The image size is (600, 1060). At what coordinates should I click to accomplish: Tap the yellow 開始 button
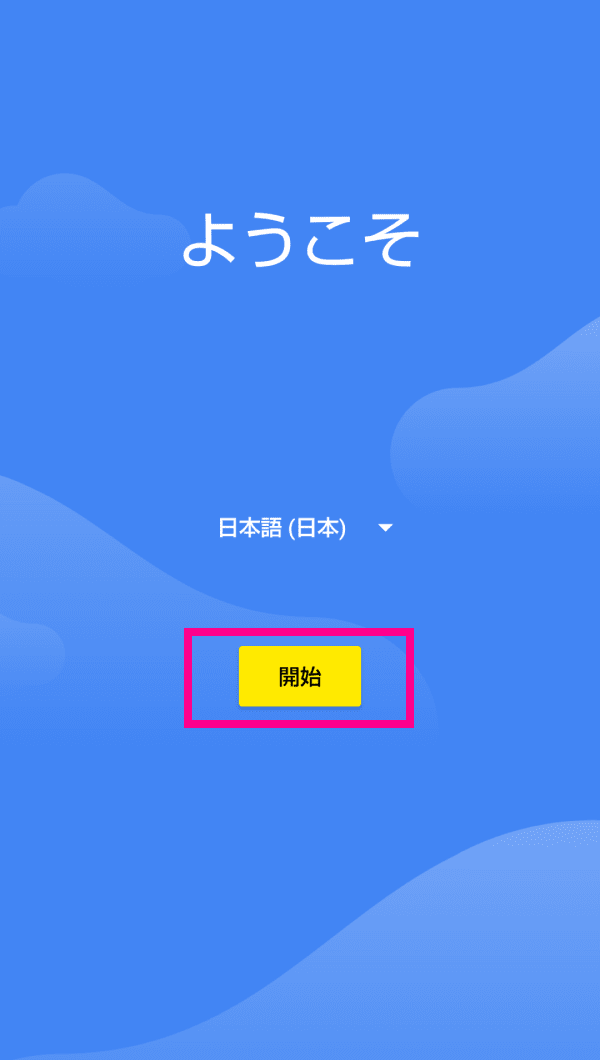[299, 677]
